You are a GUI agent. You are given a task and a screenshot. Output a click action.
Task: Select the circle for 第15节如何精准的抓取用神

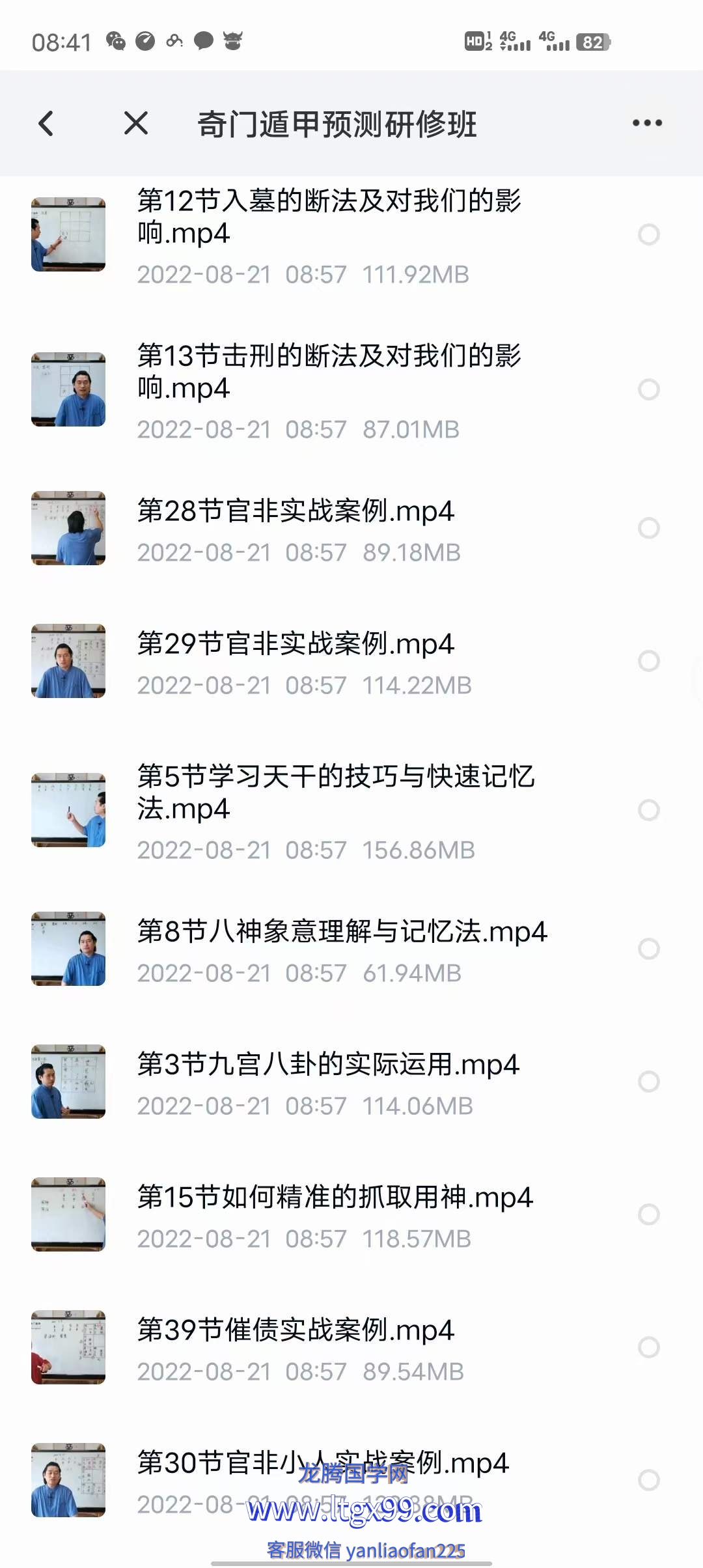point(648,1214)
